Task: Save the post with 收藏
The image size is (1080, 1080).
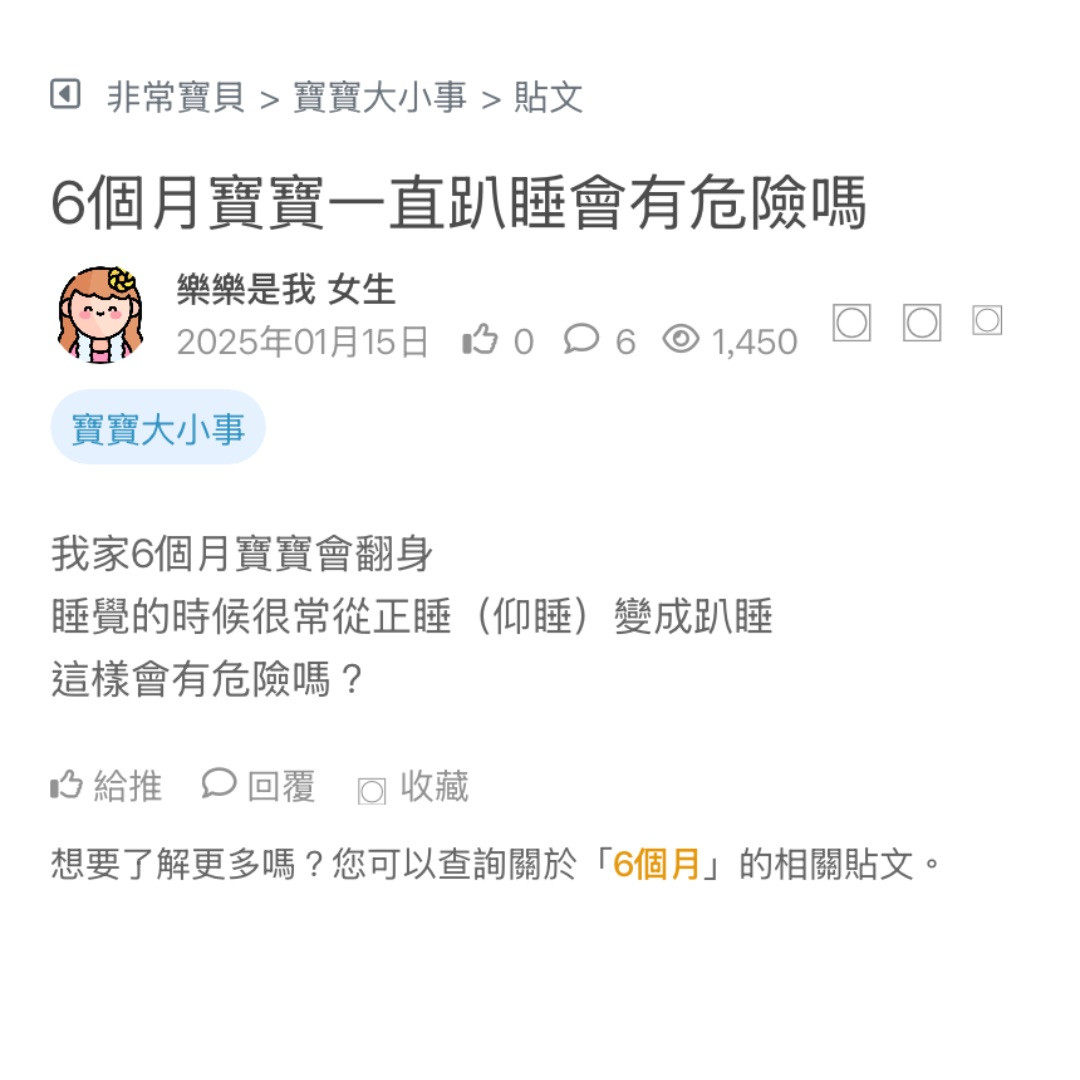Action: pyautogui.click(x=414, y=787)
